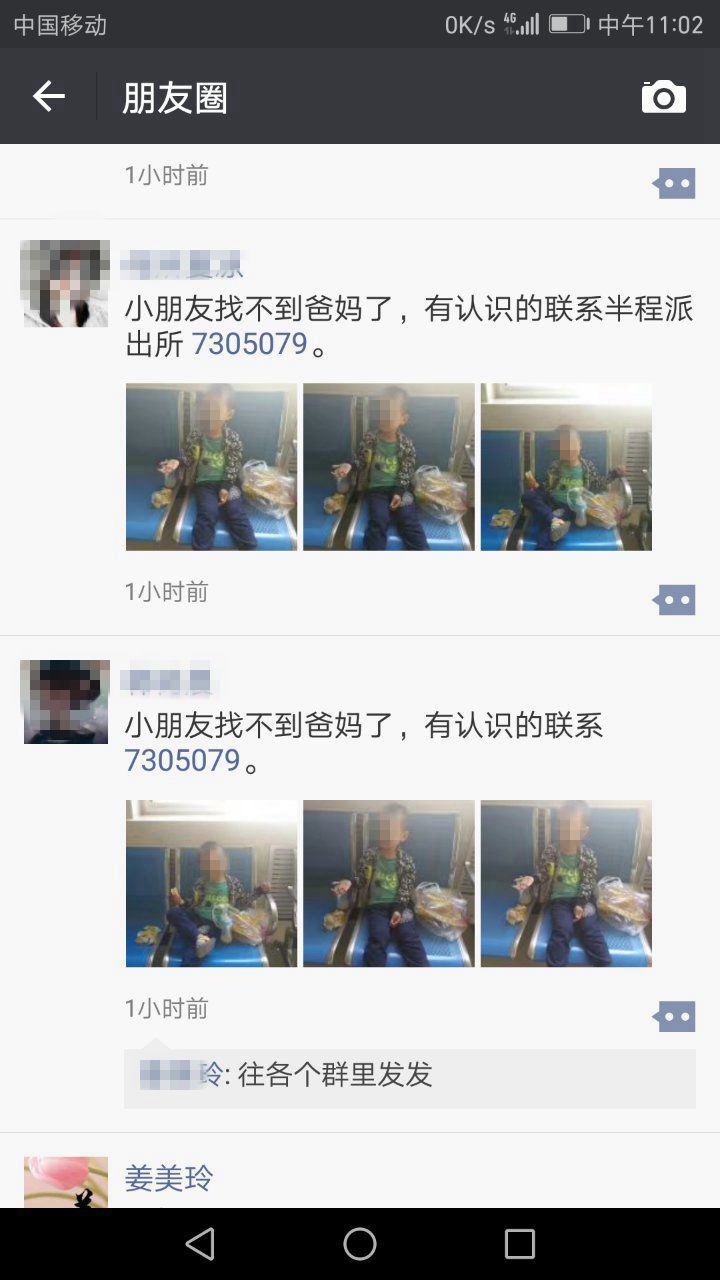Open comment menu on the 半程派出所 post
Viewport: 720px width, 1280px height.
point(674,600)
